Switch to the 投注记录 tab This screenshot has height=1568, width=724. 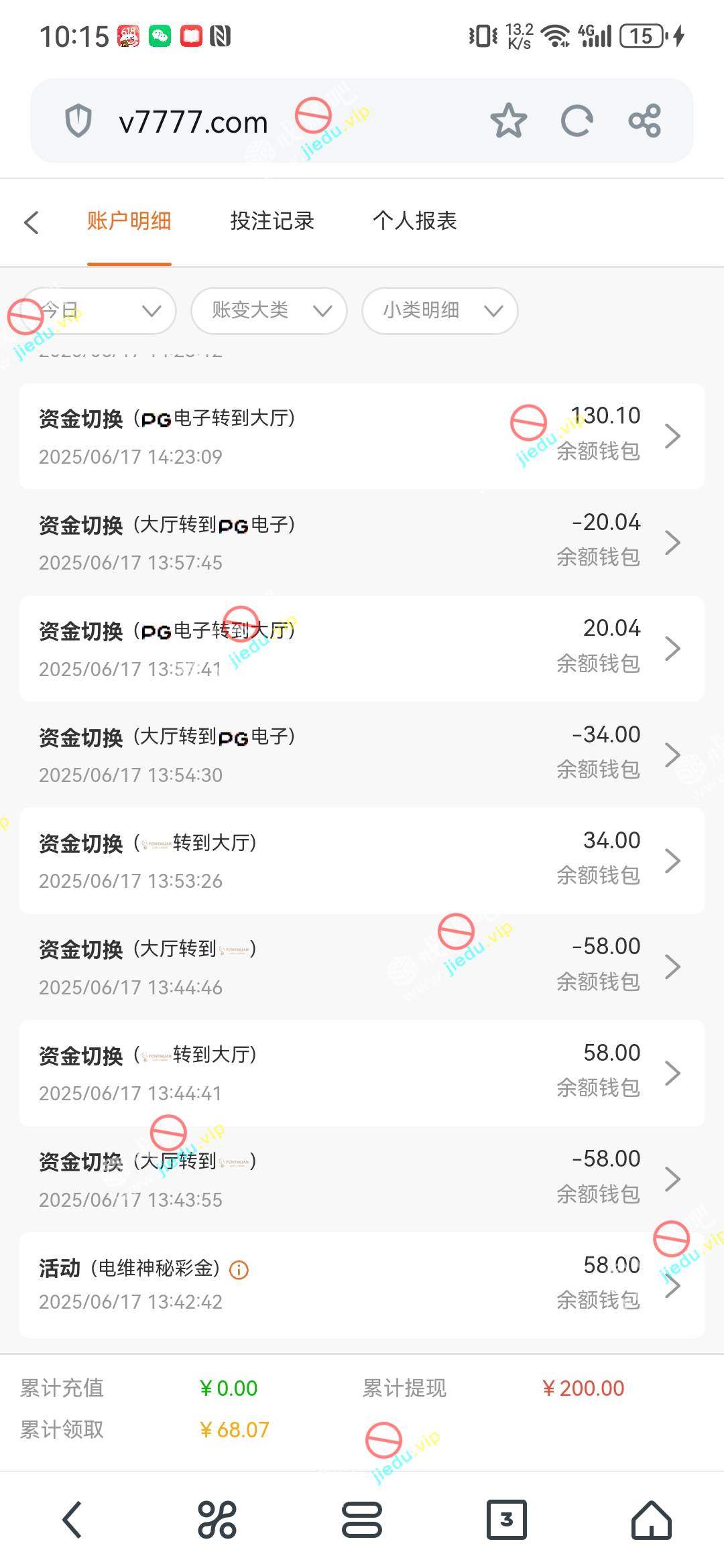[x=272, y=221]
